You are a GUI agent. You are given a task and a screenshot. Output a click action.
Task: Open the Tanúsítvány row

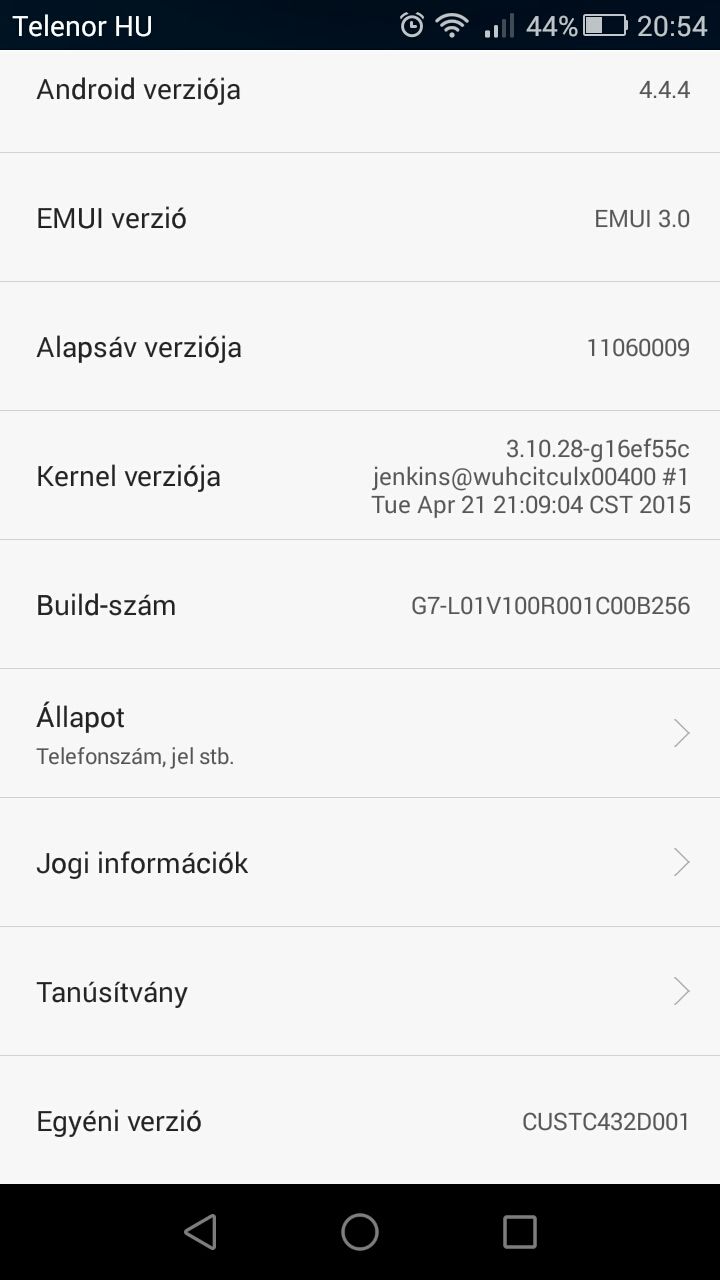[x=360, y=991]
